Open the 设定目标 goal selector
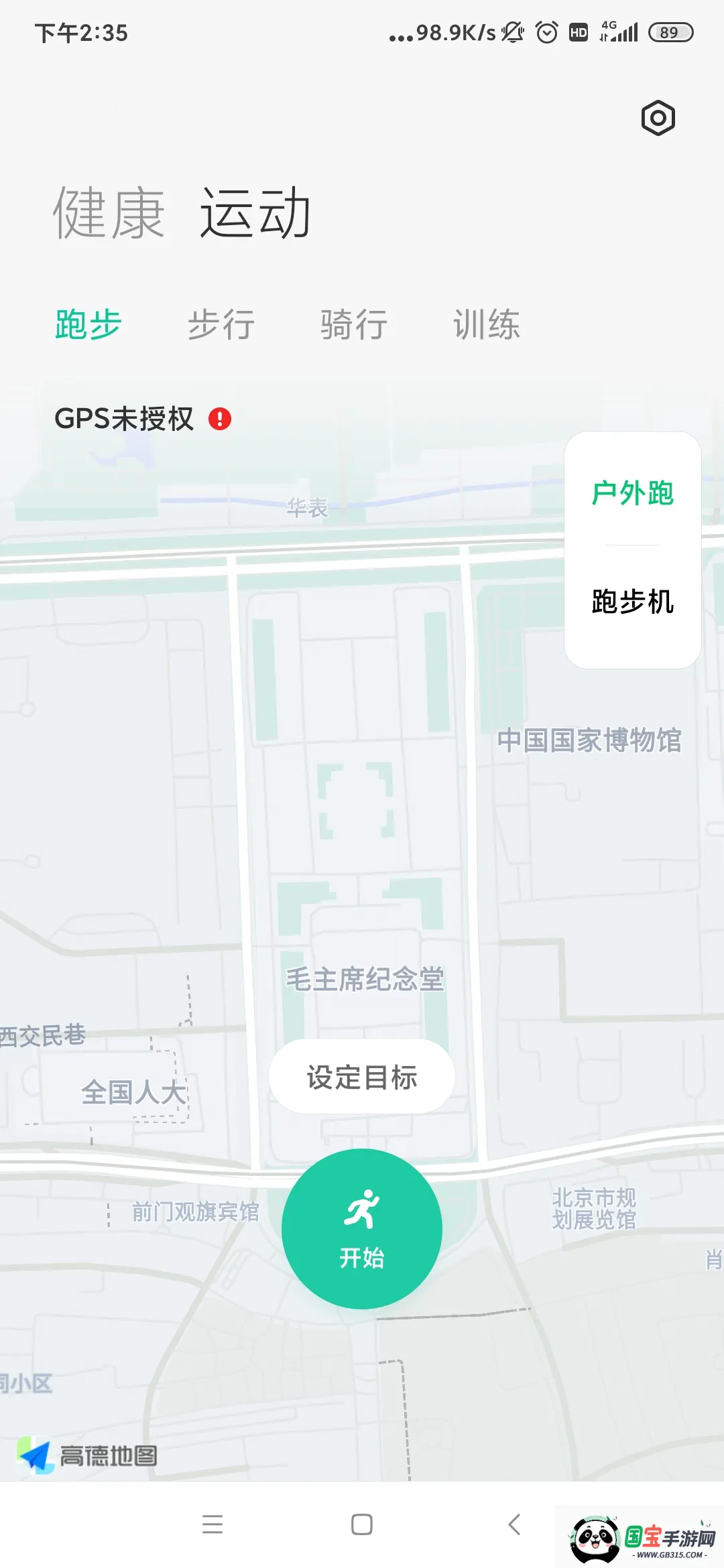This screenshot has width=724, height=1568. click(x=361, y=1075)
